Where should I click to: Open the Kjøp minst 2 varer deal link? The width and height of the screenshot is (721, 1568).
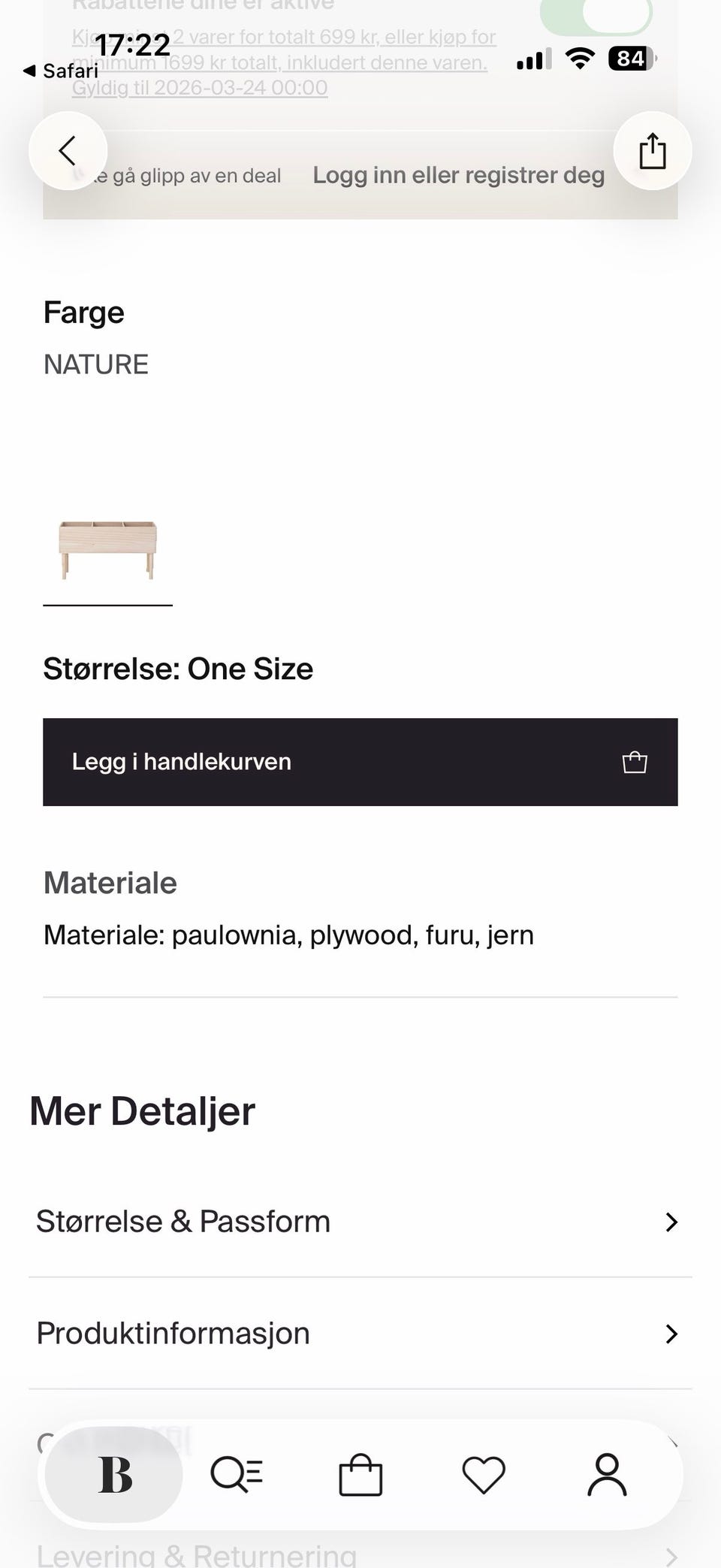pos(284,49)
